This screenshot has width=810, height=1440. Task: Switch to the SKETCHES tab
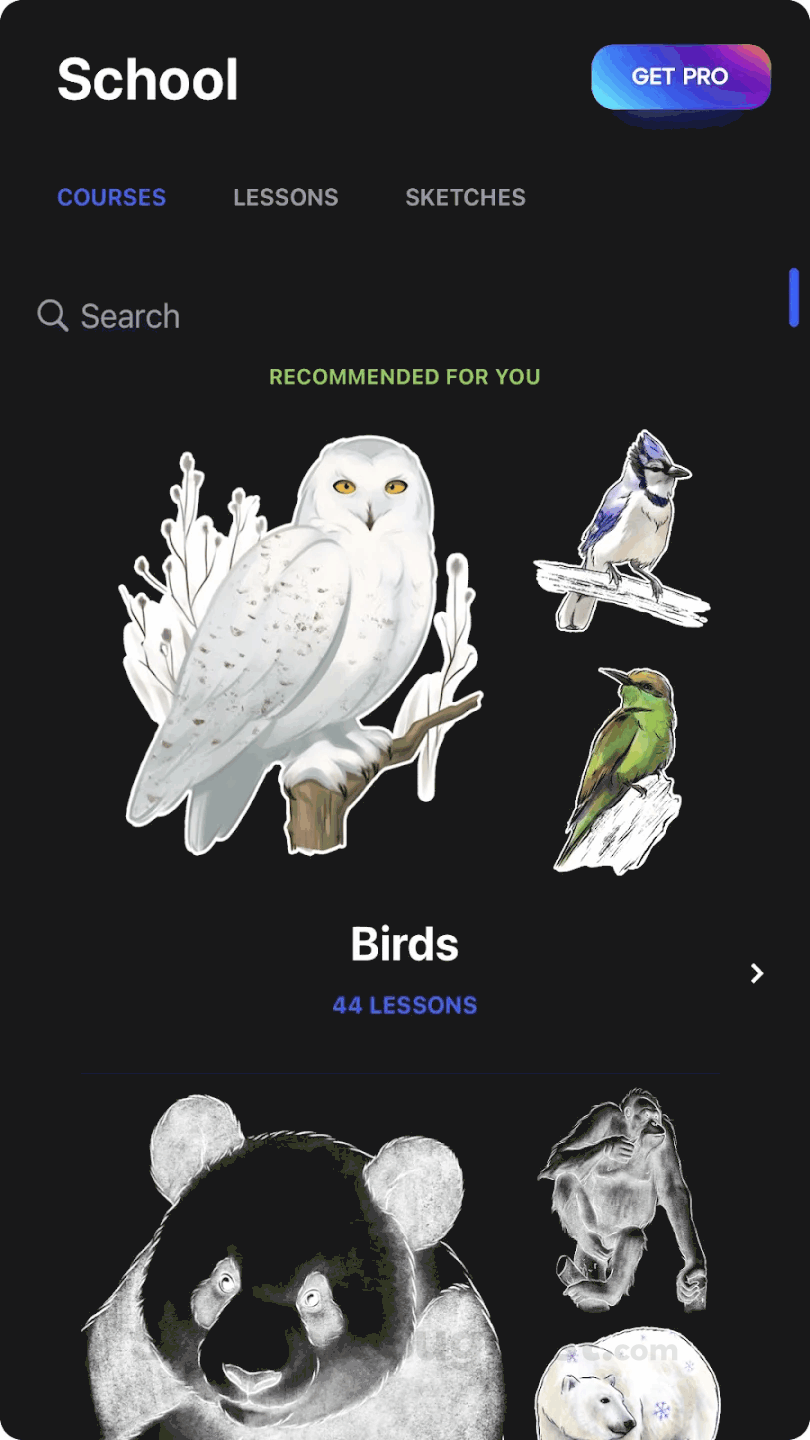click(x=465, y=197)
